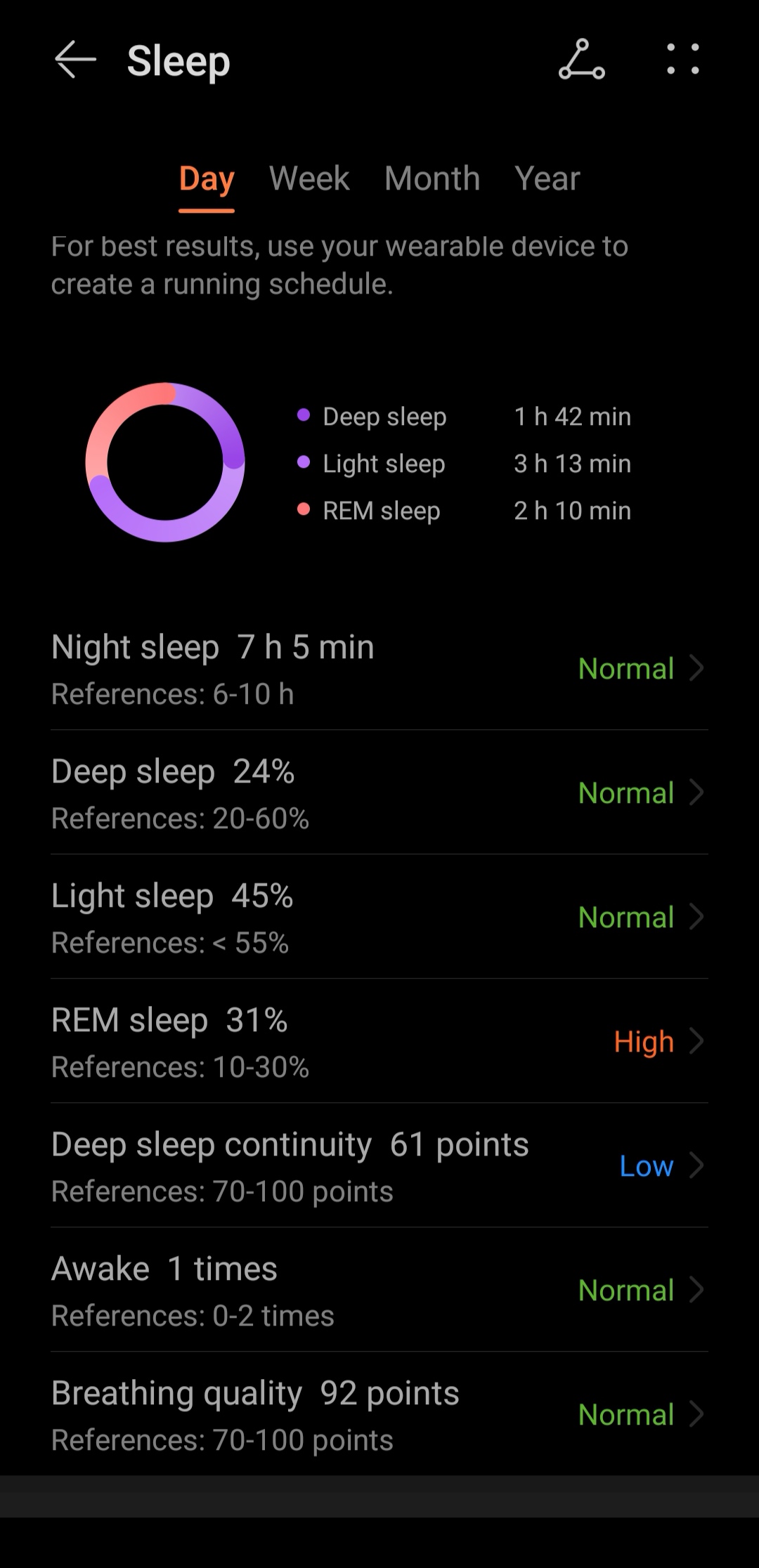Image resolution: width=759 pixels, height=1568 pixels.
Task: View Light sleep 45% details
Action: click(379, 917)
